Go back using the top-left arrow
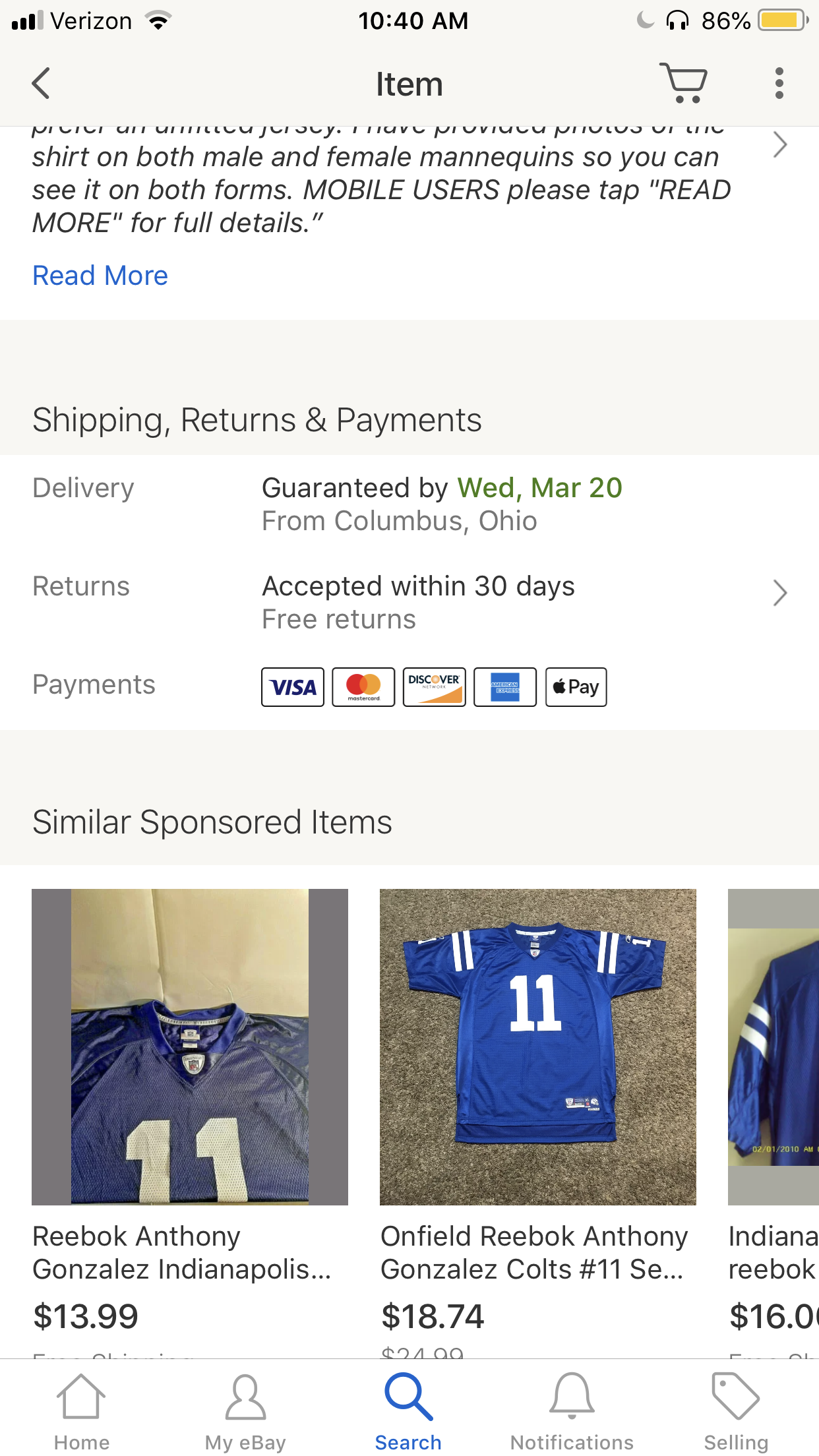The height and width of the screenshot is (1456, 819). click(x=41, y=84)
